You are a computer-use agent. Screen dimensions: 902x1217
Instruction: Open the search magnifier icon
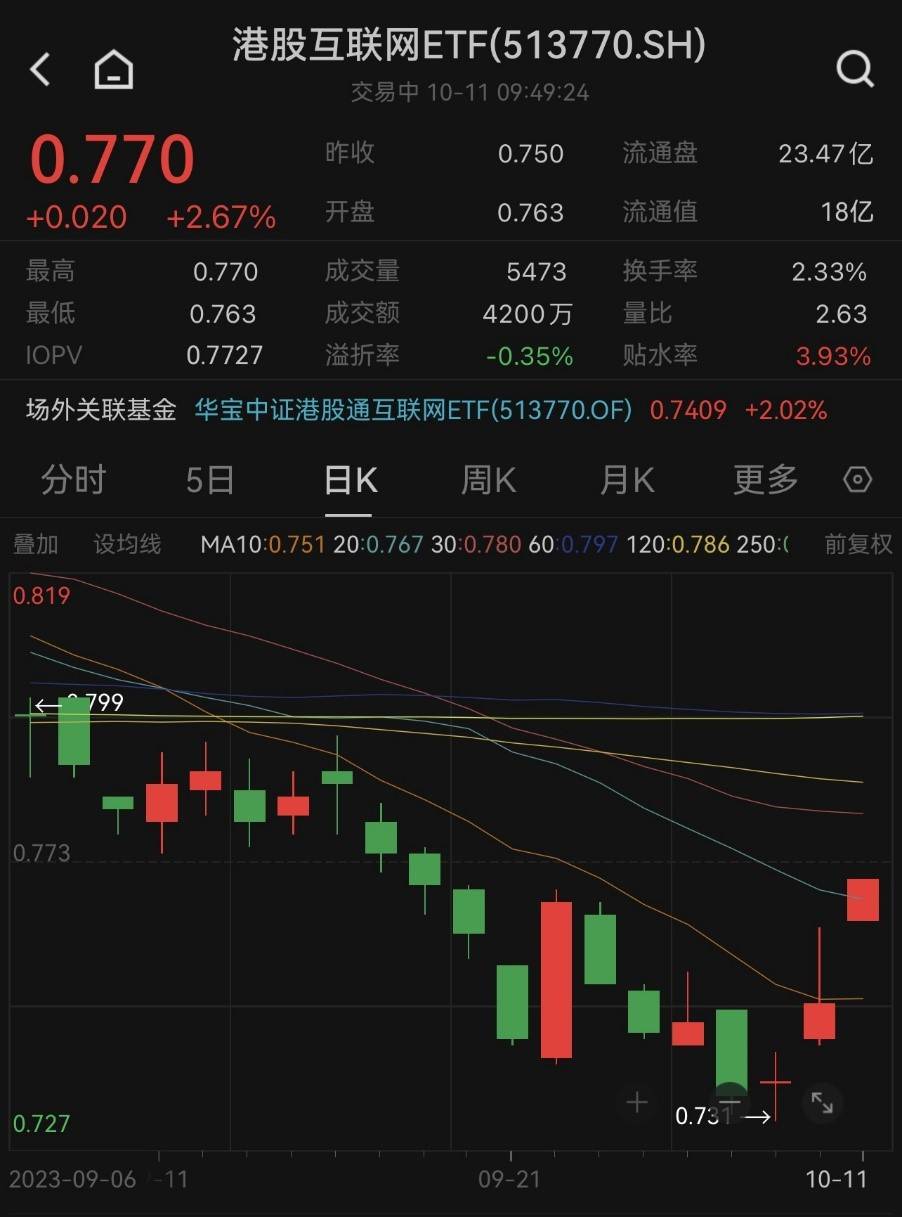pyautogui.click(x=855, y=69)
